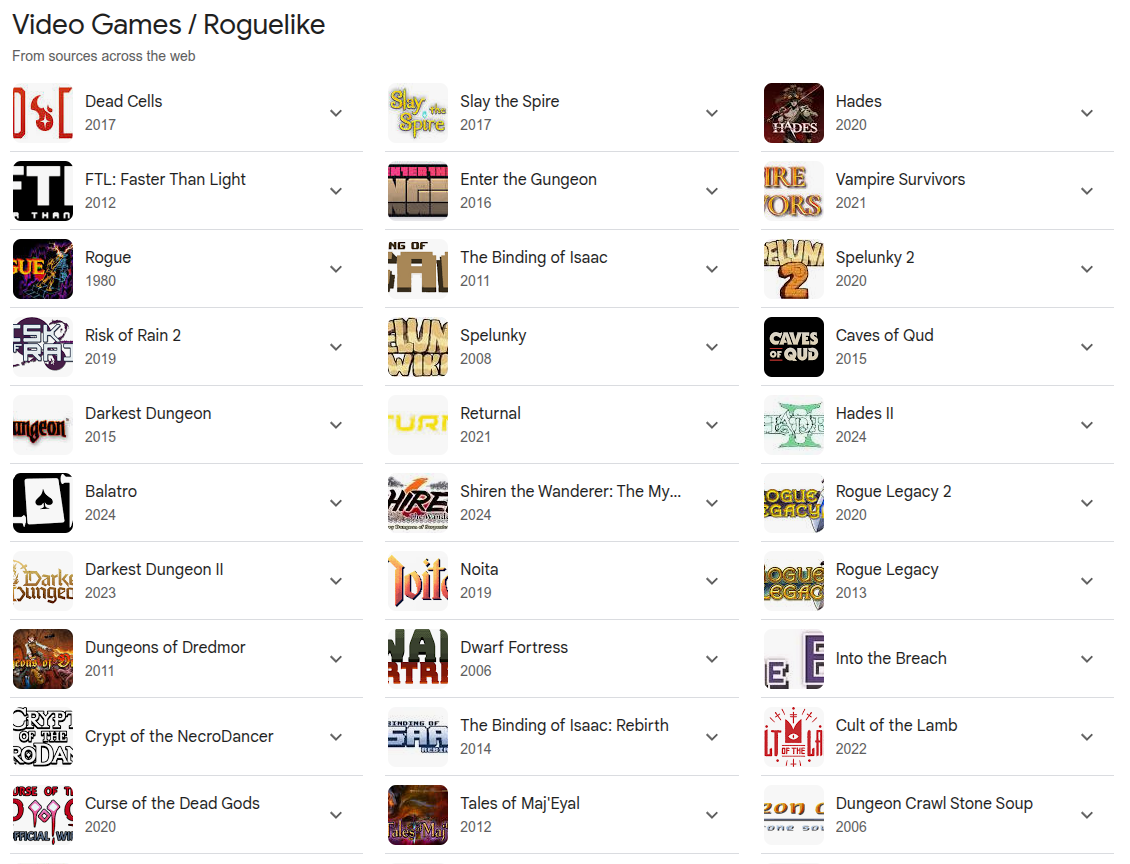Open the Vampire Survivors entry
1130x864 pixels.
tap(937, 191)
